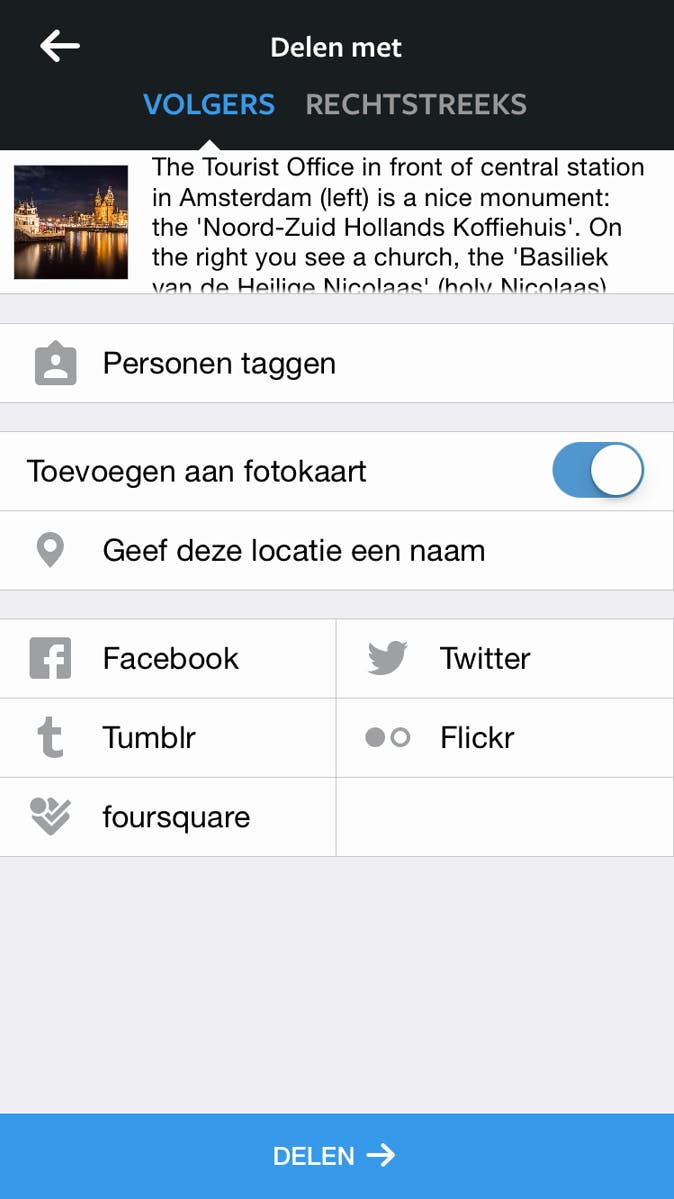Enable sharing to foursquare

(x=168, y=817)
